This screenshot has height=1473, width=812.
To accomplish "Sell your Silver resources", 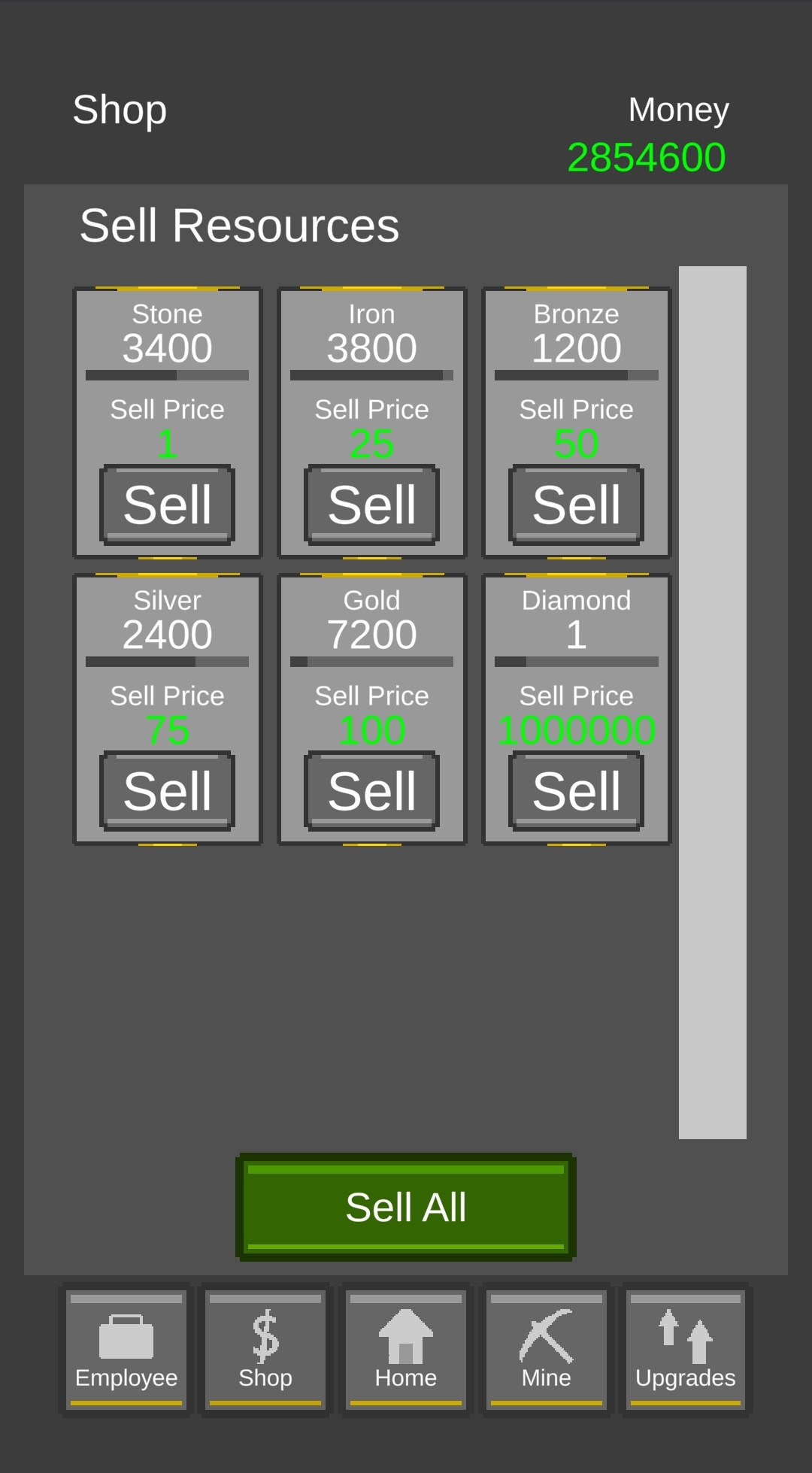I will 167,791.
